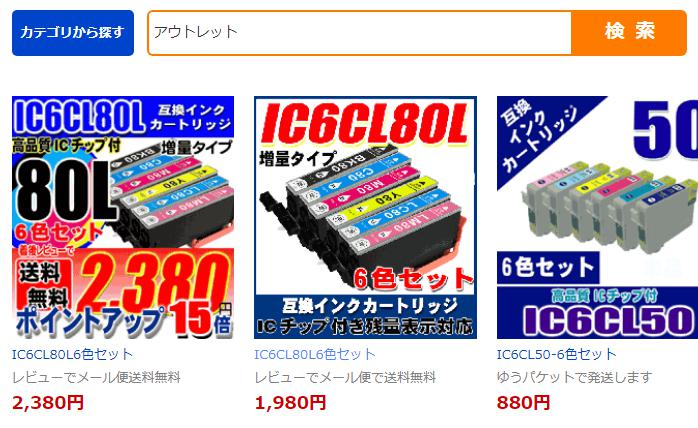The height and width of the screenshot is (428, 698).
Task: Open the 1,980円 IC6CL80L product image
Action: (365, 217)
